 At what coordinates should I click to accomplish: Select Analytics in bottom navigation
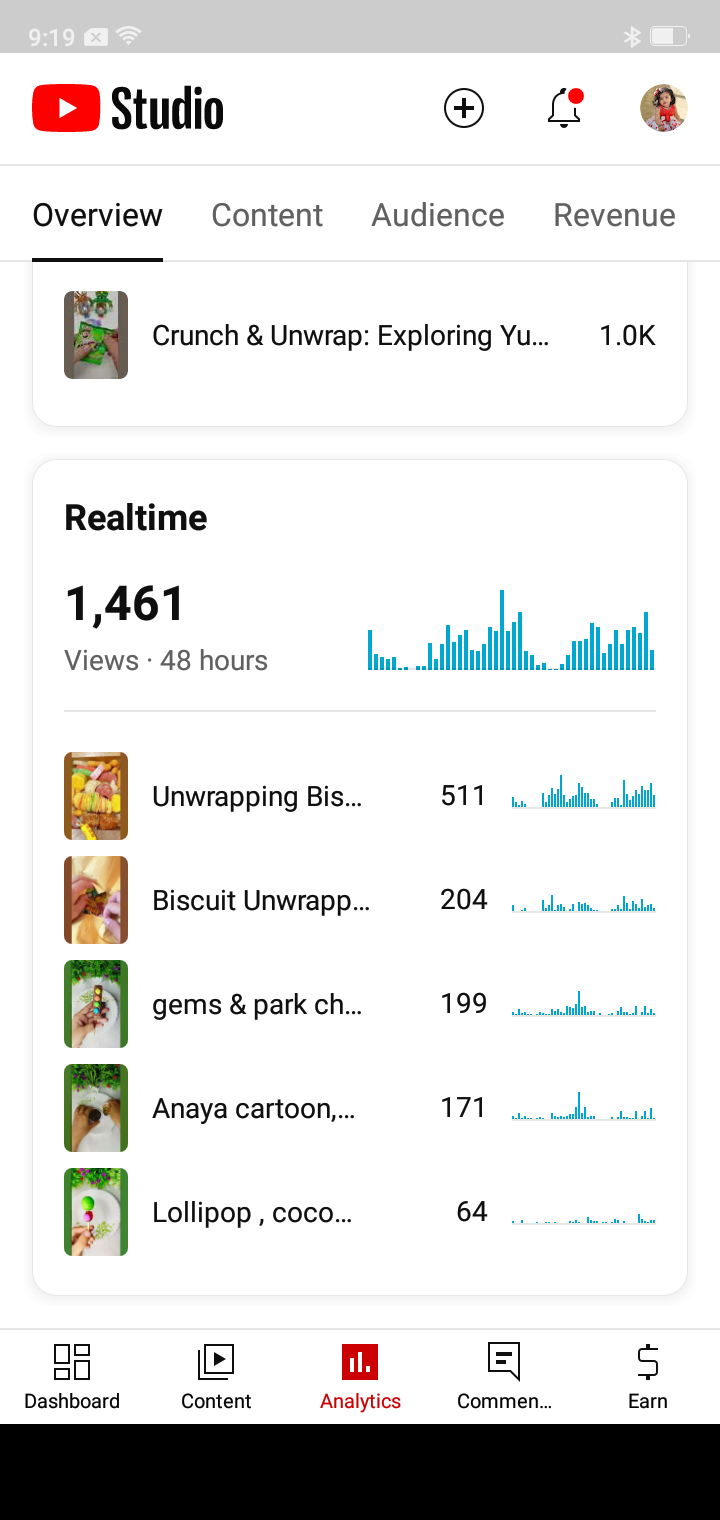tap(360, 1376)
